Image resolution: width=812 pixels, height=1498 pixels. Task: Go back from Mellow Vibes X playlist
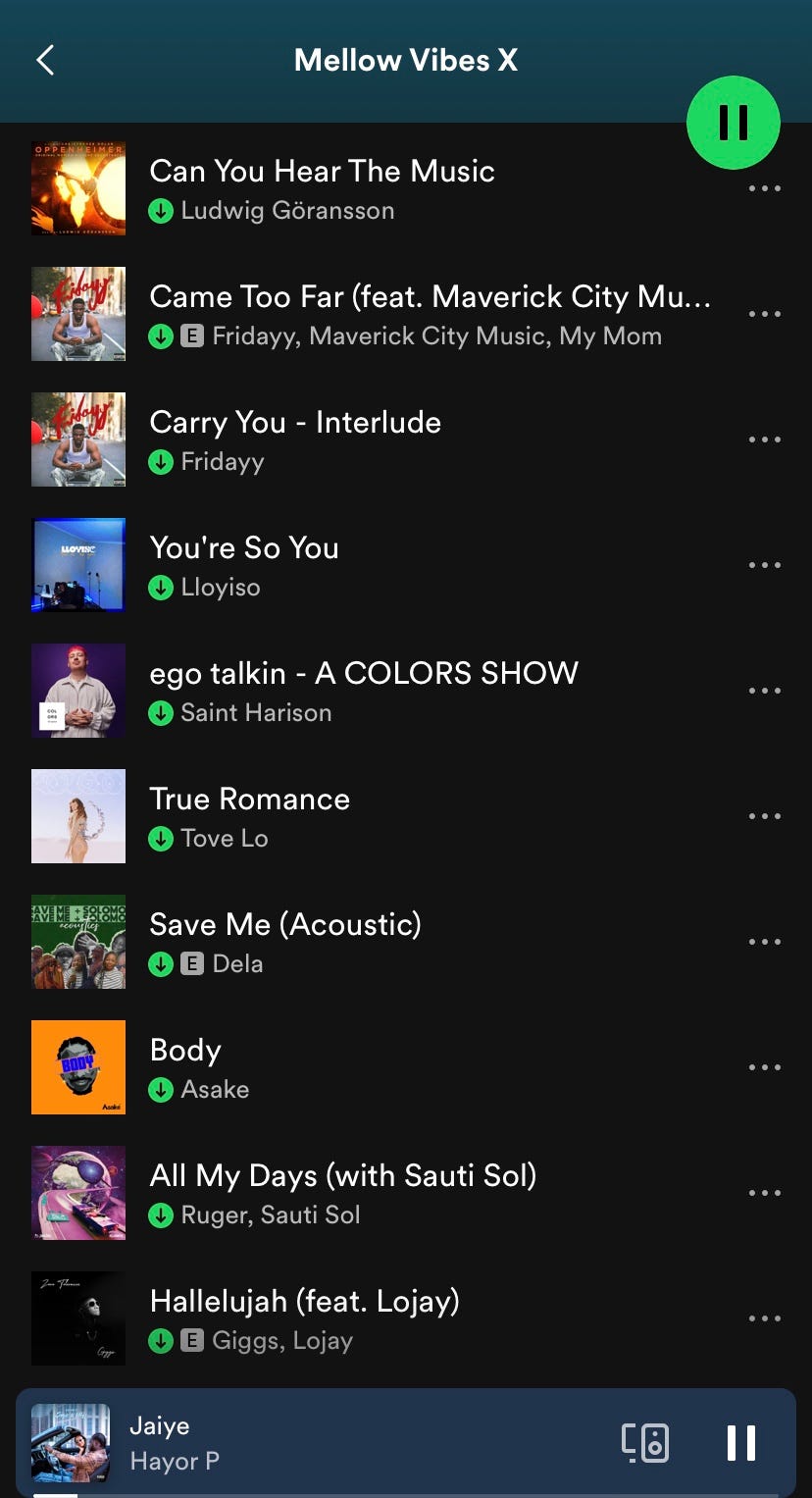(x=45, y=61)
